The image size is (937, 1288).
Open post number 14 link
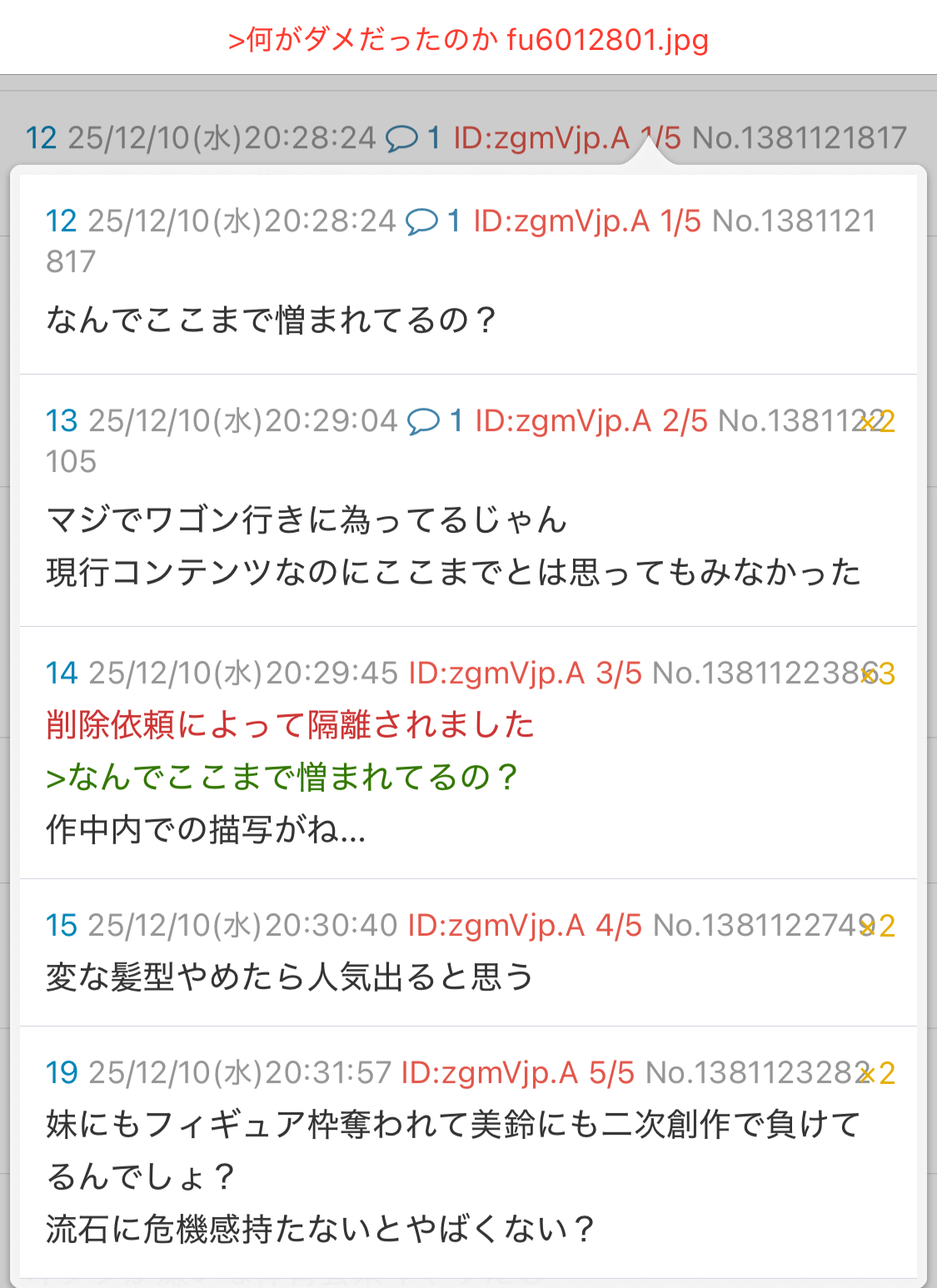tap(62, 673)
